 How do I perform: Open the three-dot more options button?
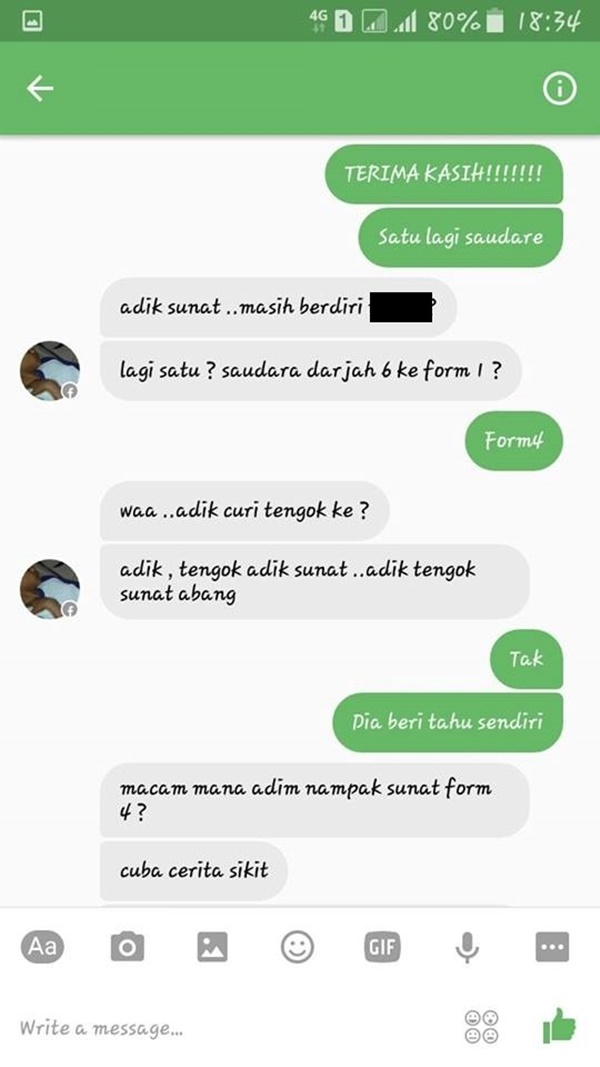click(x=552, y=946)
